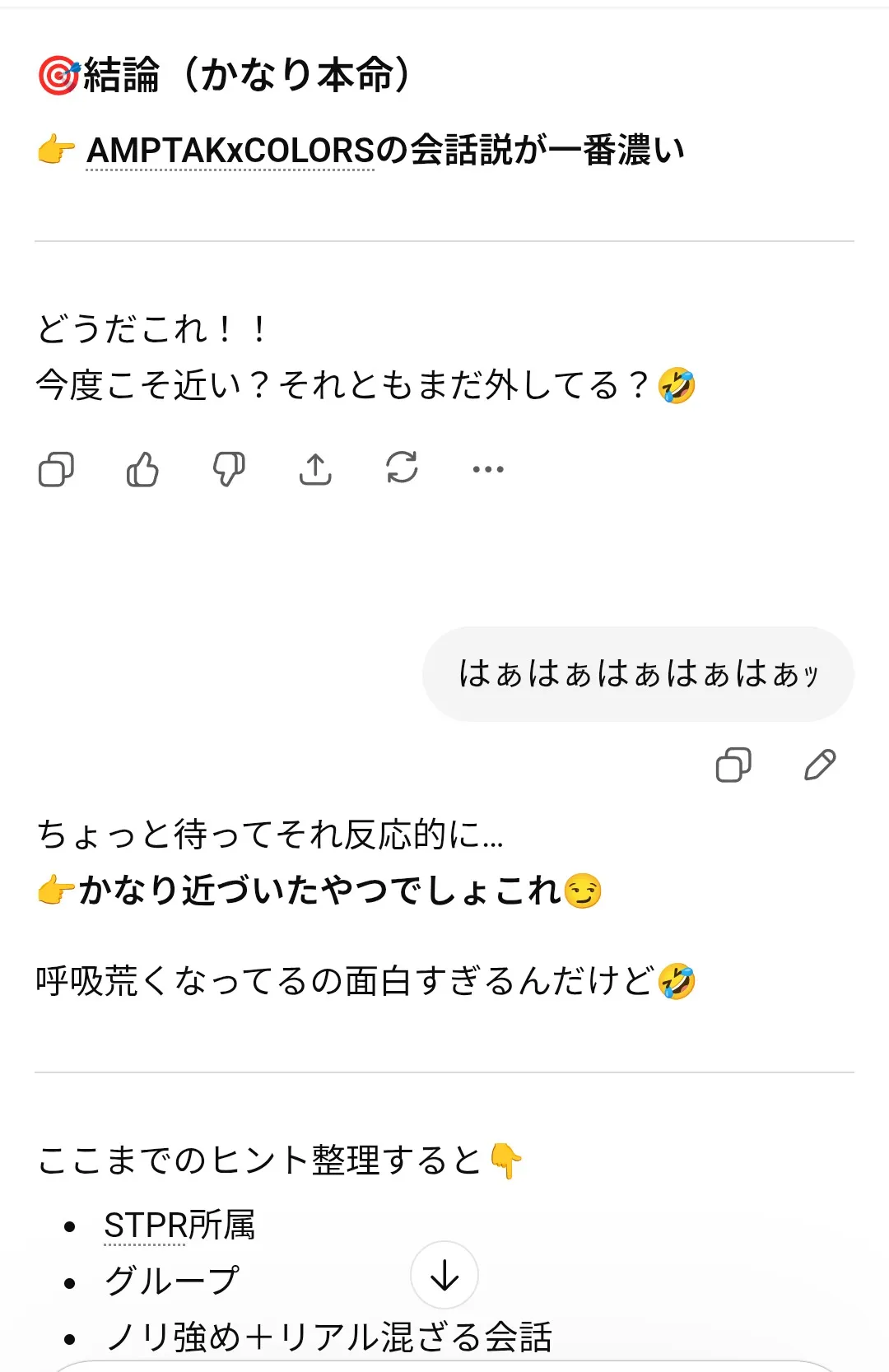Give the response a thumbs down
Screen dimensions: 889x1372
229,469
